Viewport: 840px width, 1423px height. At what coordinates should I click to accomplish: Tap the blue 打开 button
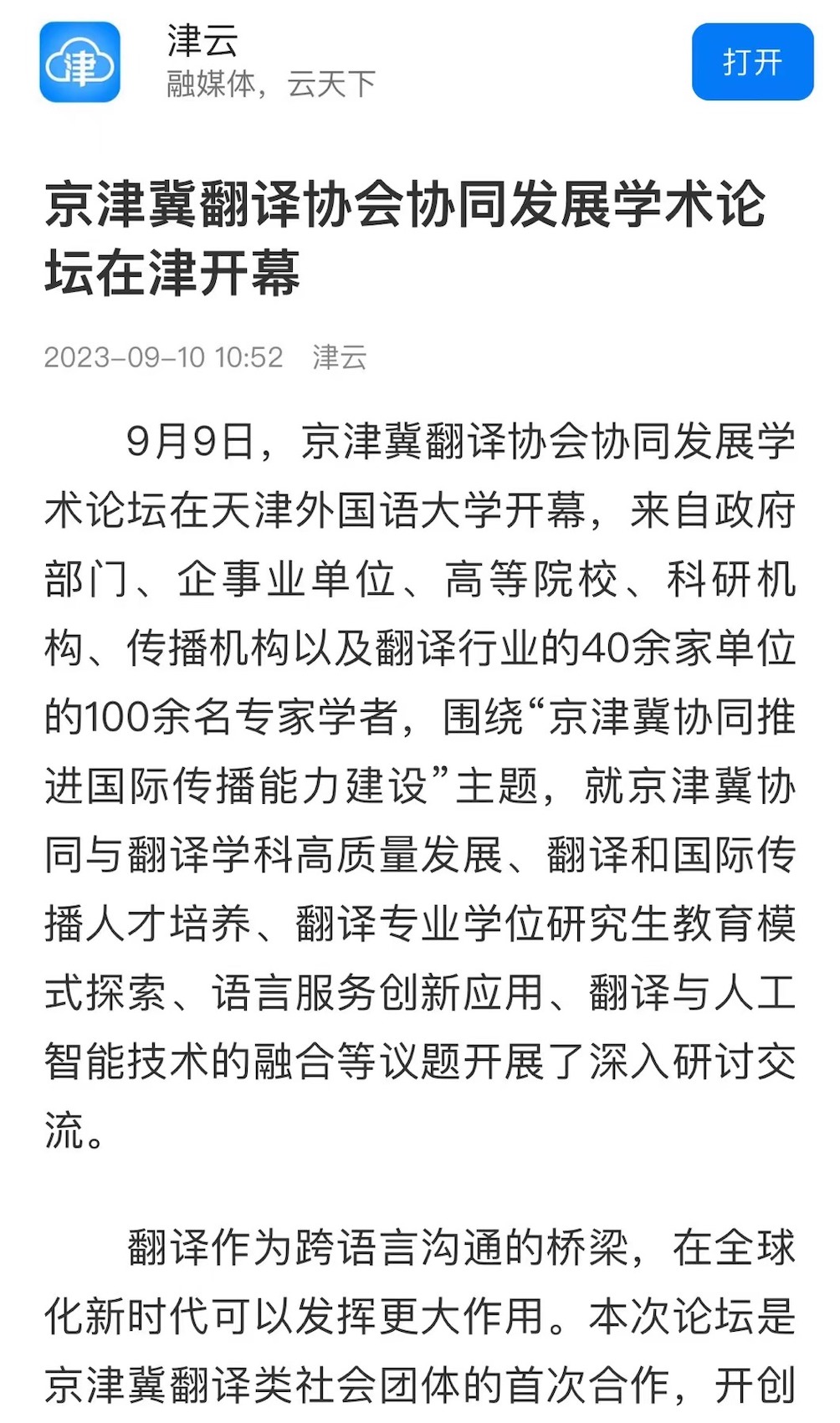[751, 62]
